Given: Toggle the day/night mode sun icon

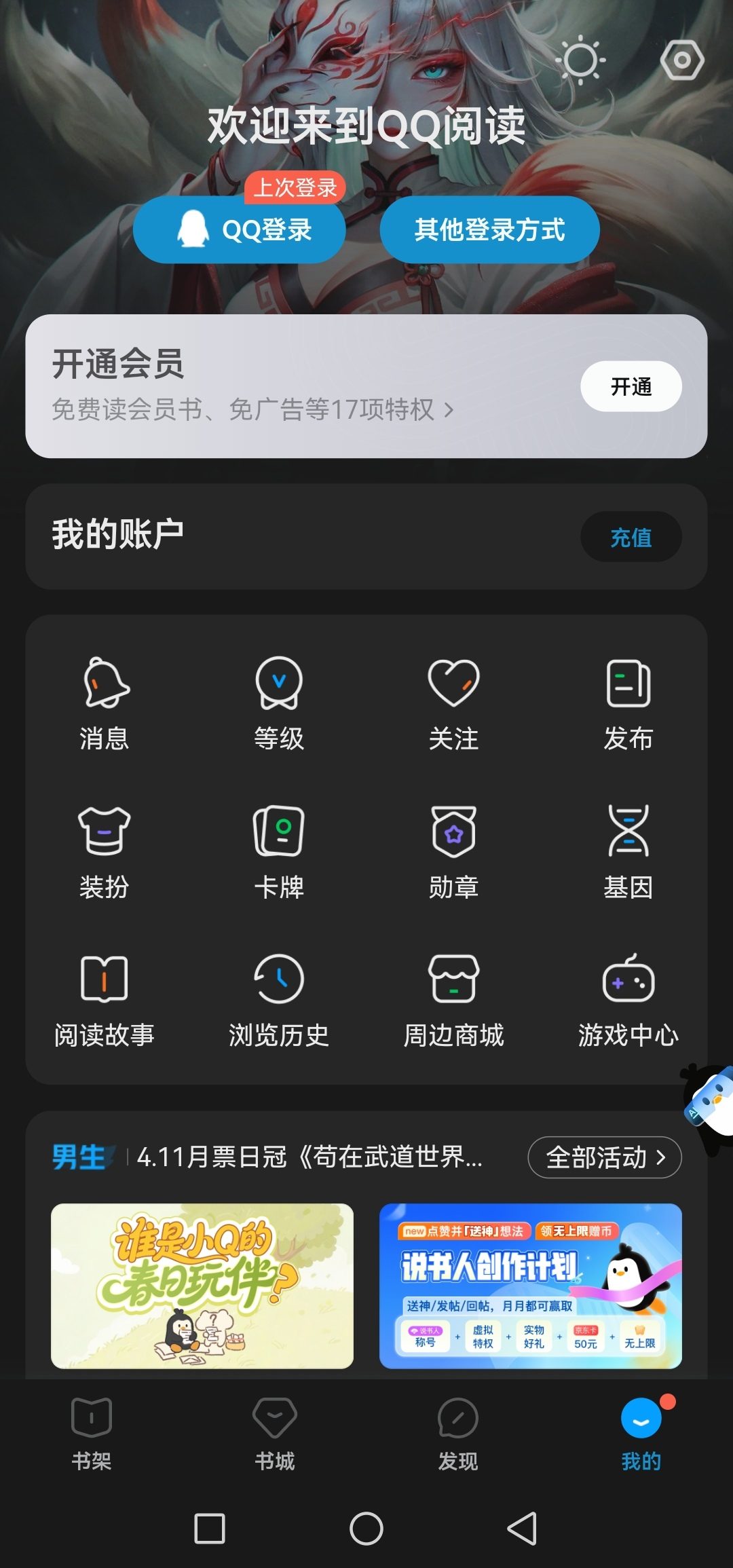Looking at the screenshot, I should point(580,60).
